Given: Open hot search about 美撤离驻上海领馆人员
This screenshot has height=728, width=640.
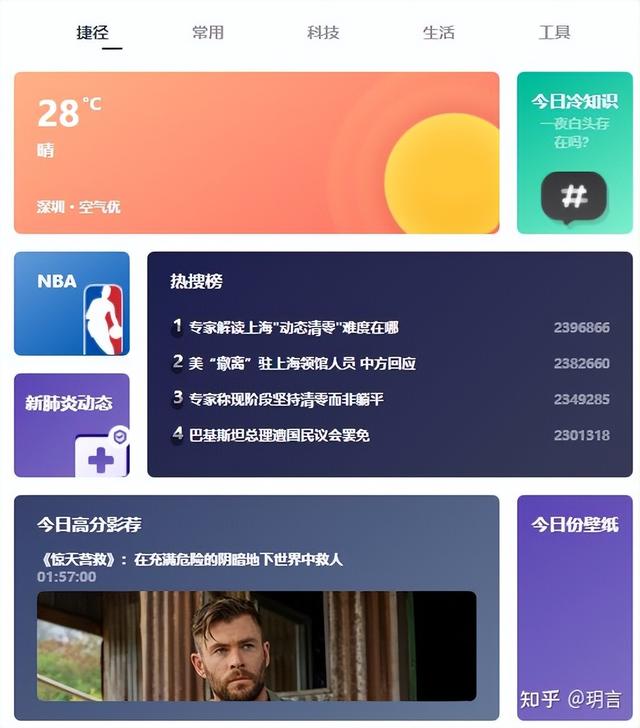Looking at the screenshot, I should [x=302, y=363].
